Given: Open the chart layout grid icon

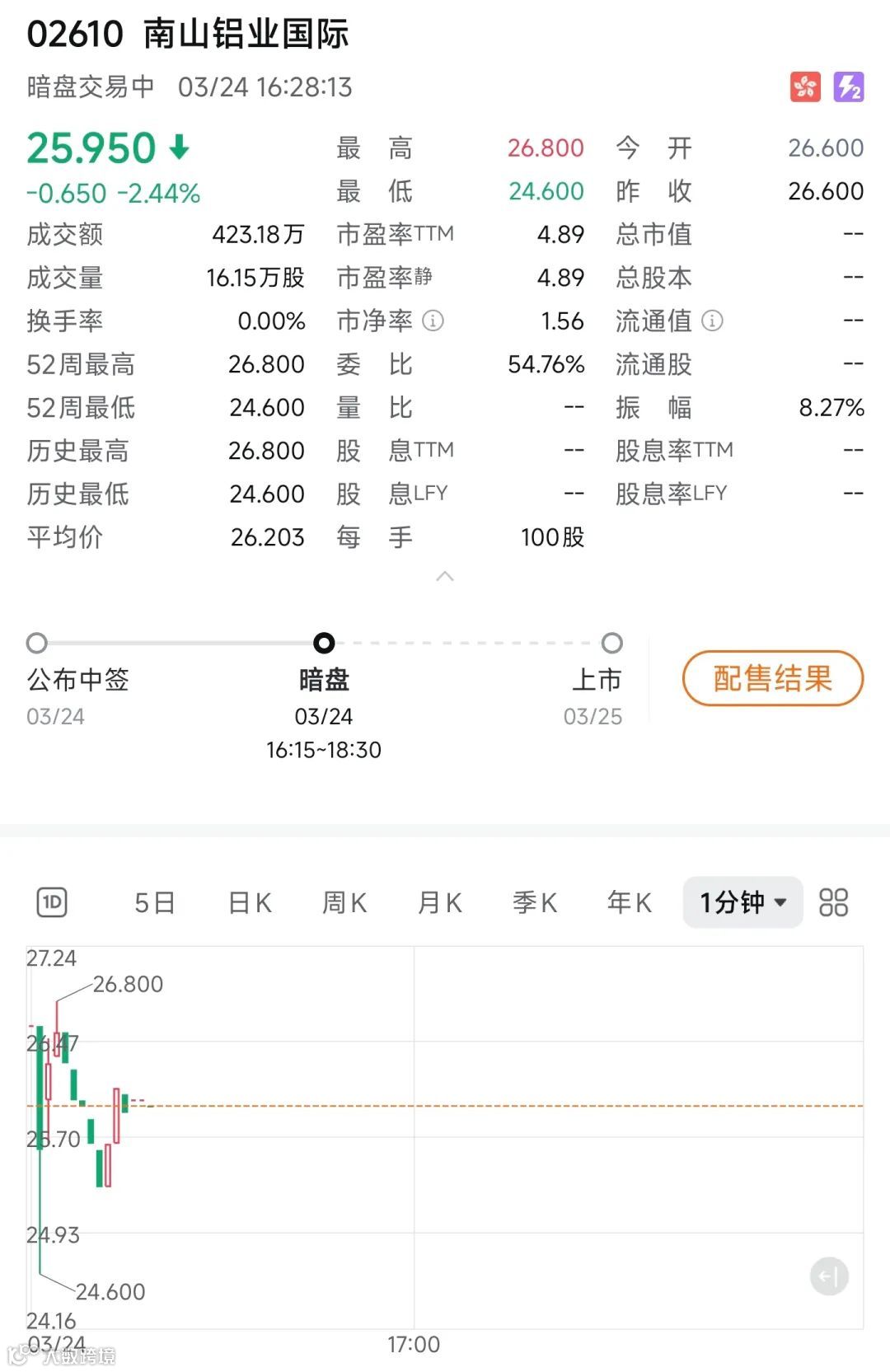Looking at the screenshot, I should point(833,902).
